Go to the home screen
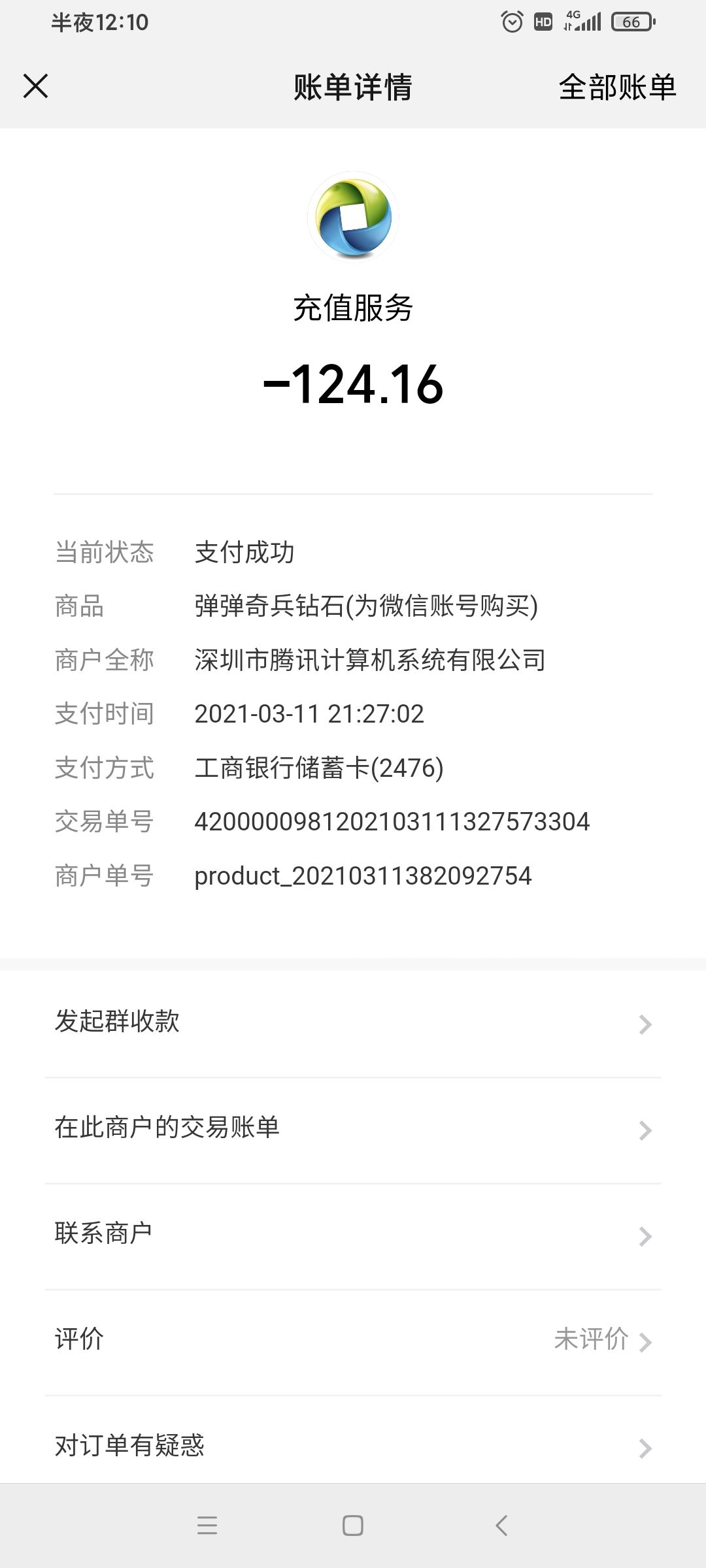The image size is (706, 1568). (353, 1526)
